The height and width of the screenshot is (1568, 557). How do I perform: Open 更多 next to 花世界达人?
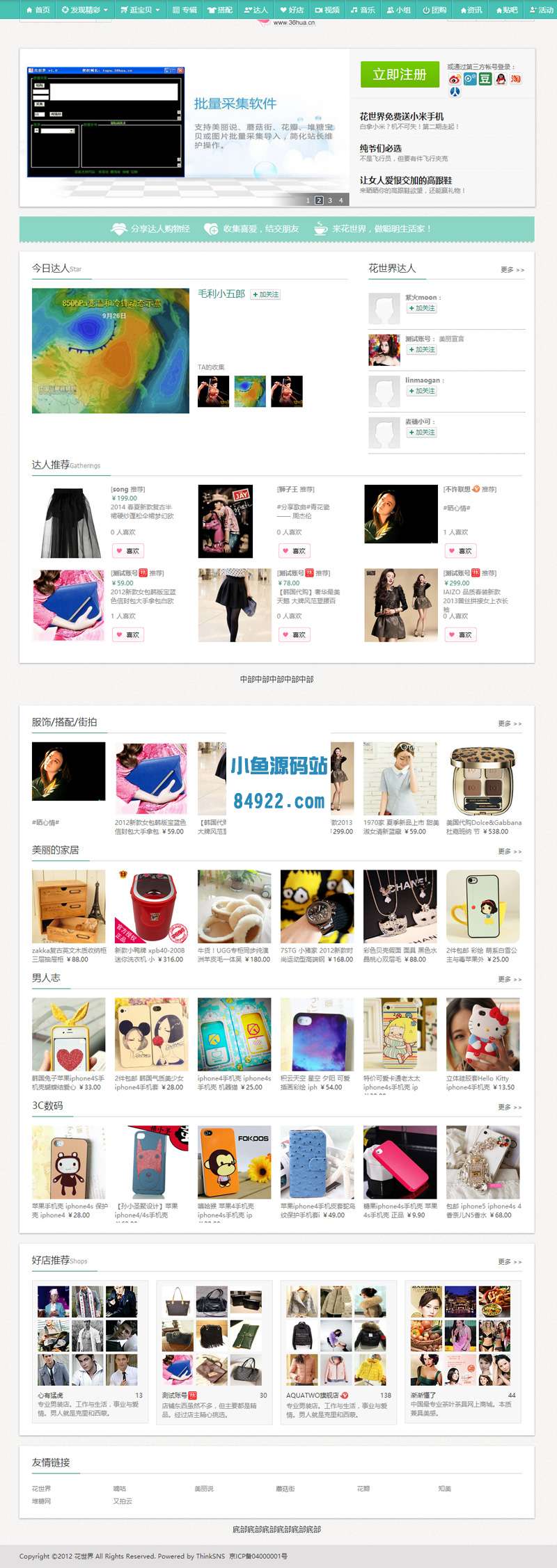point(512,269)
